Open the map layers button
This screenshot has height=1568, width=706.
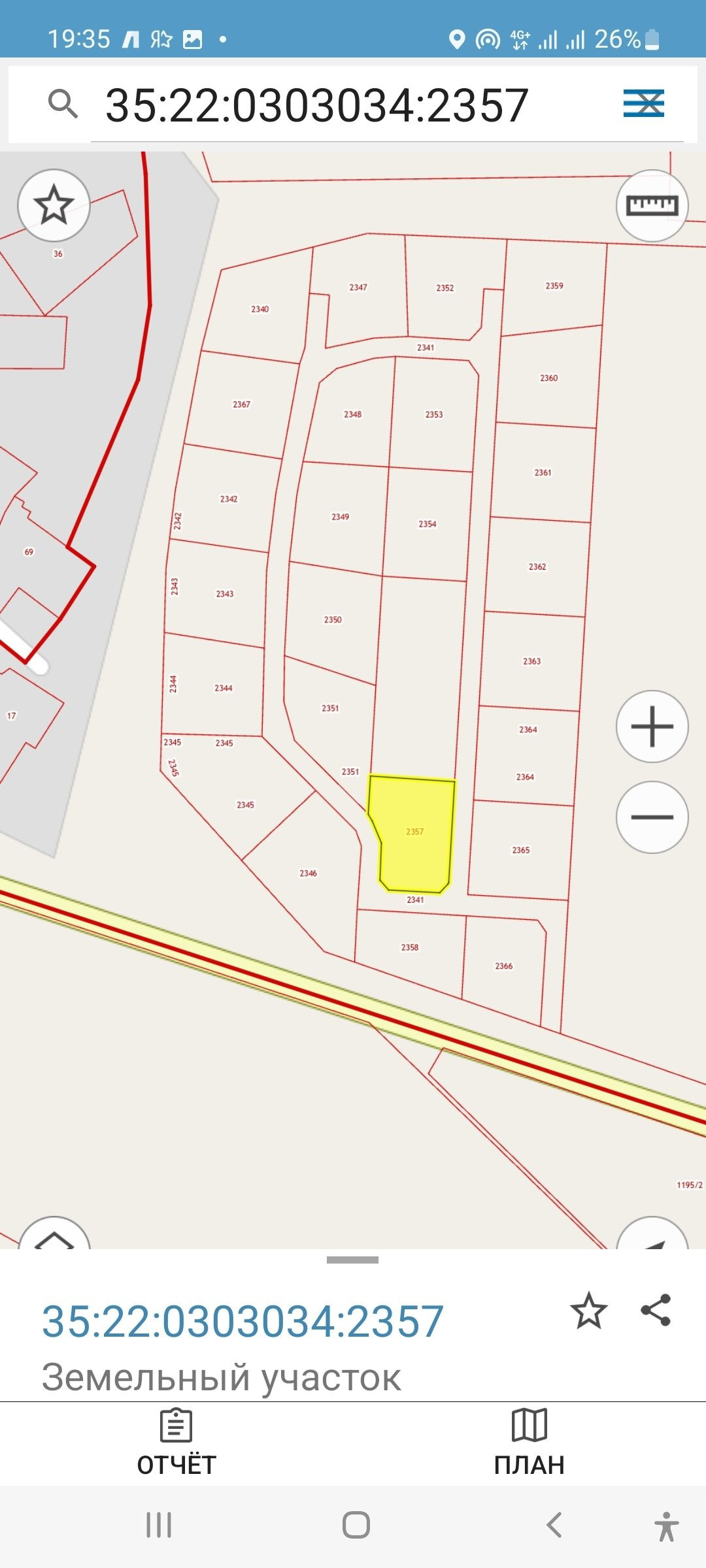click(x=54, y=1238)
